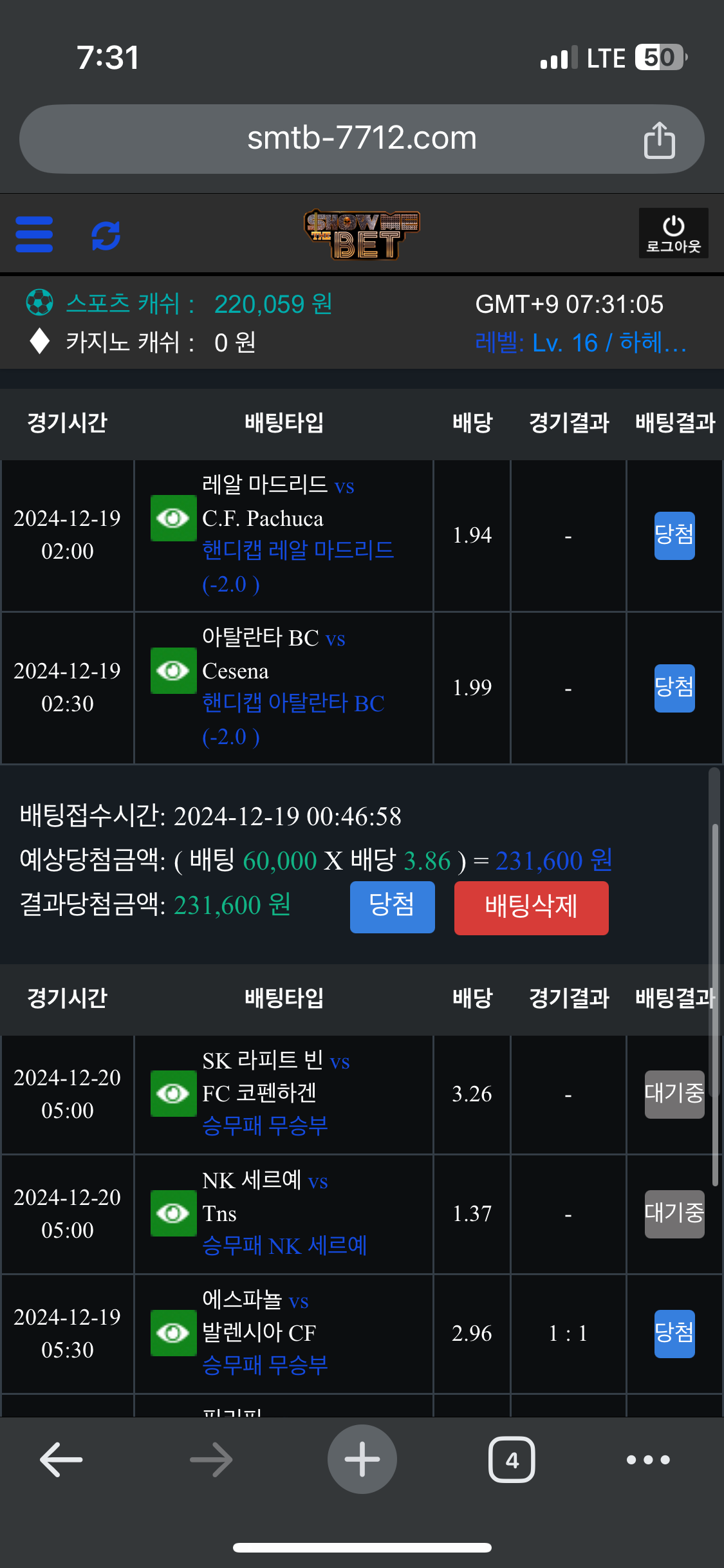
Task: Tap the blue 당첨 button beside 결과당첨금액
Action: pyautogui.click(x=392, y=906)
